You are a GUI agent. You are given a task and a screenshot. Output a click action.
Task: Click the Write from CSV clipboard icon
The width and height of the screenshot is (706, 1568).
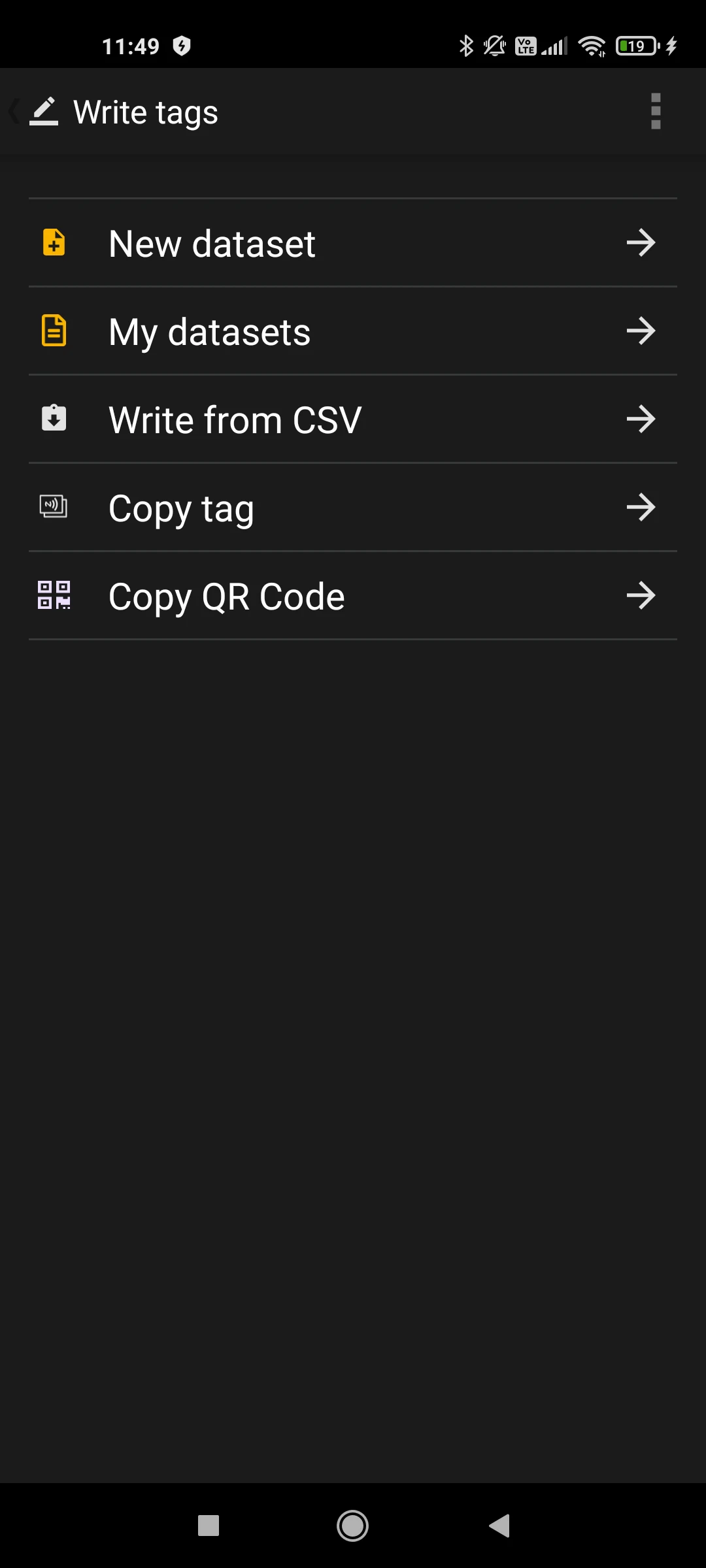53,419
